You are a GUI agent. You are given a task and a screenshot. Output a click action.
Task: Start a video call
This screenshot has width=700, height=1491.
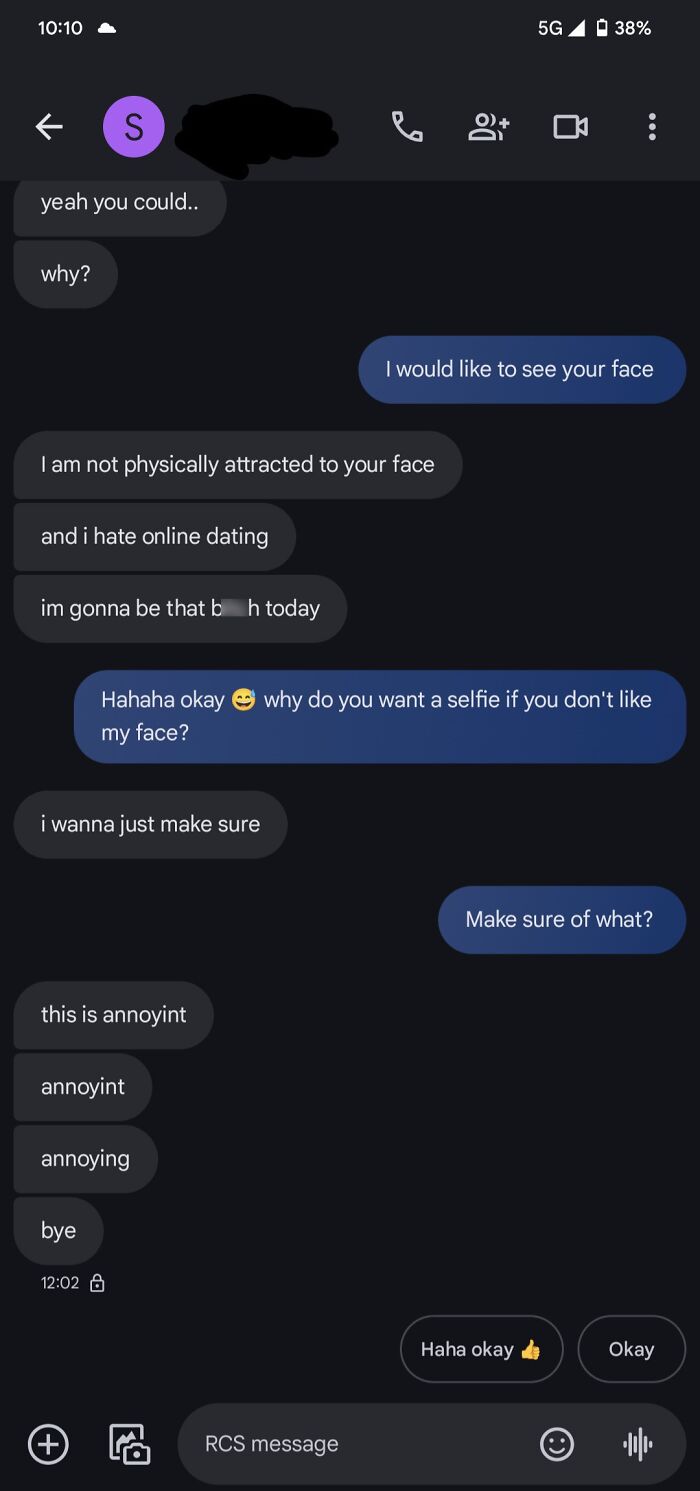pos(570,126)
